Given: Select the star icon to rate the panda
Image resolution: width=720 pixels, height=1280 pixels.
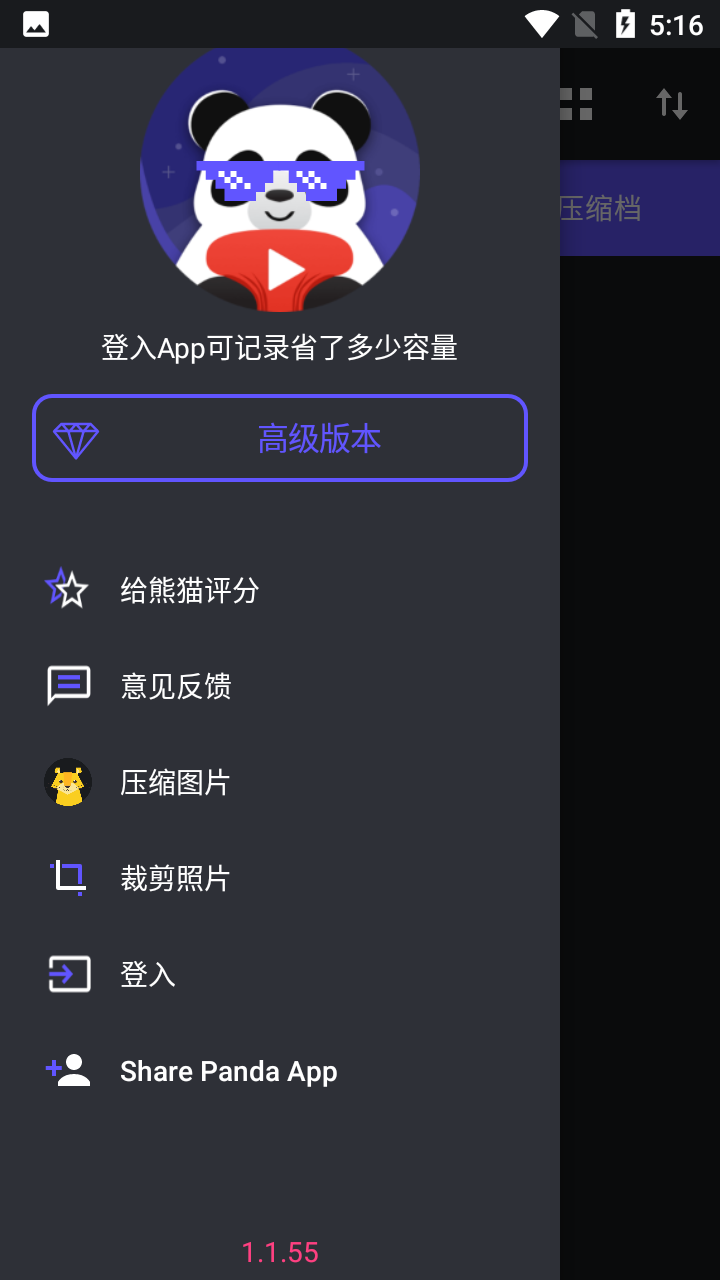Looking at the screenshot, I should point(68,590).
